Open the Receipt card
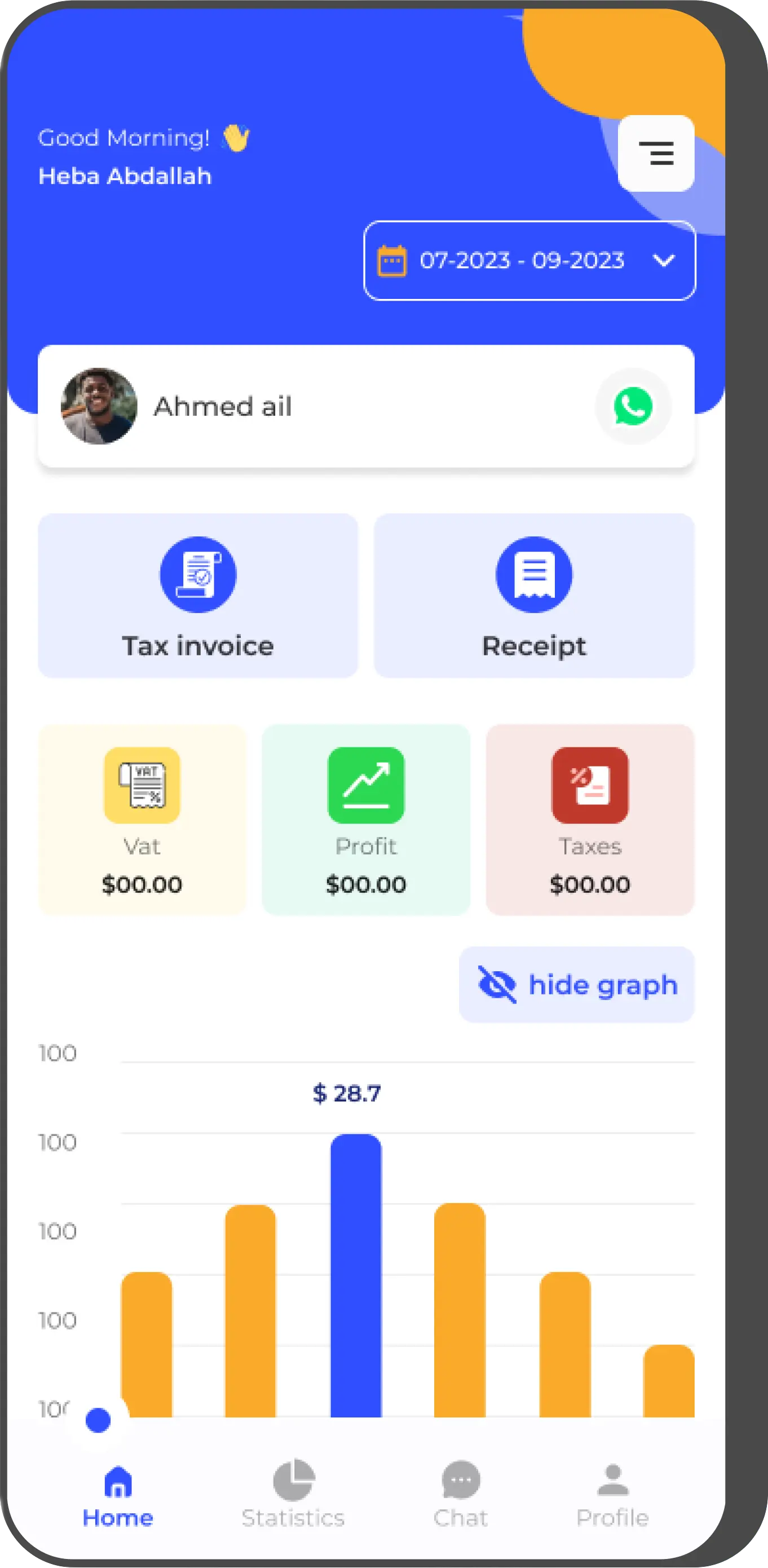This screenshot has width=768, height=1568. [x=533, y=595]
